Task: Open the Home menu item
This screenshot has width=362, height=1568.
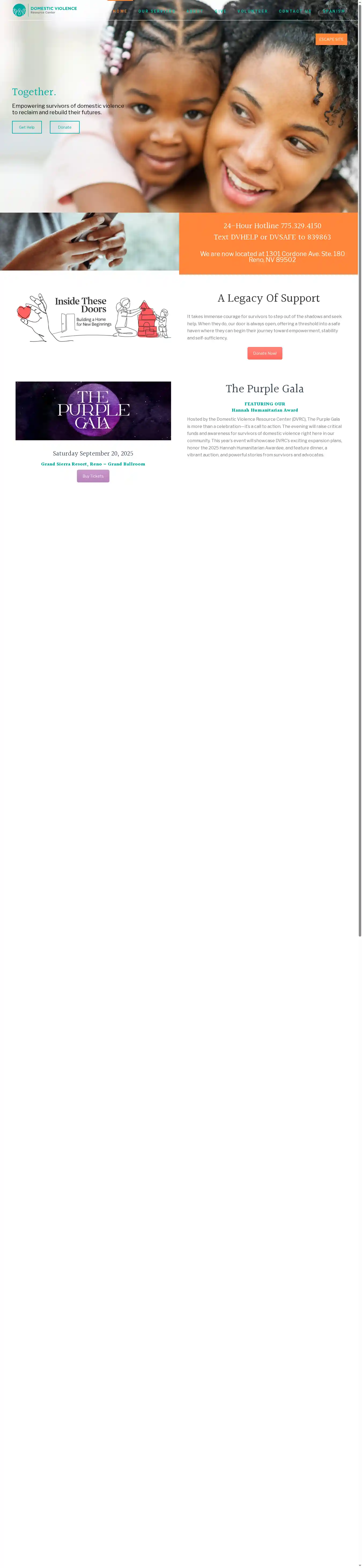Action: click(x=120, y=11)
